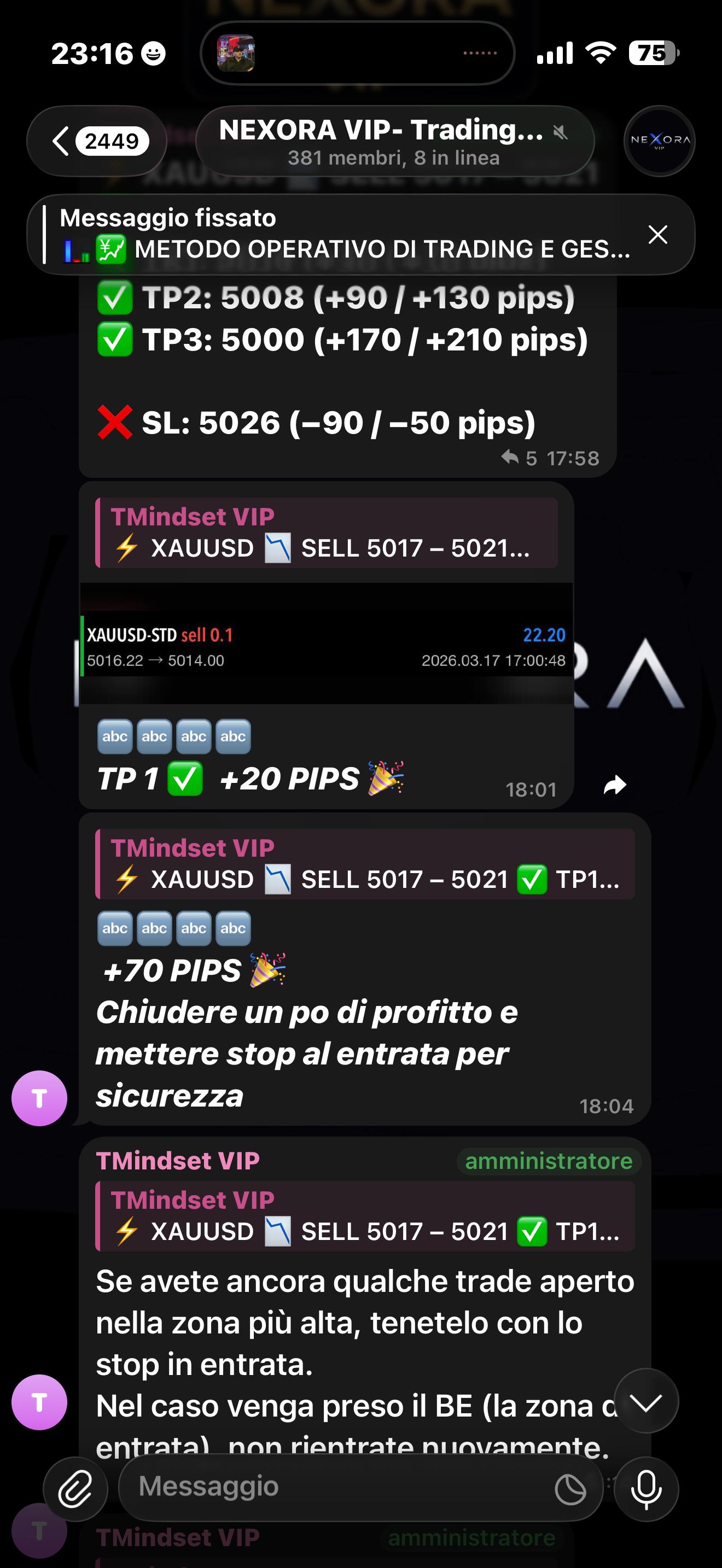This screenshot has width=722, height=1568.
Task: Jump to latest messages with the down chevron
Action: click(646, 1402)
